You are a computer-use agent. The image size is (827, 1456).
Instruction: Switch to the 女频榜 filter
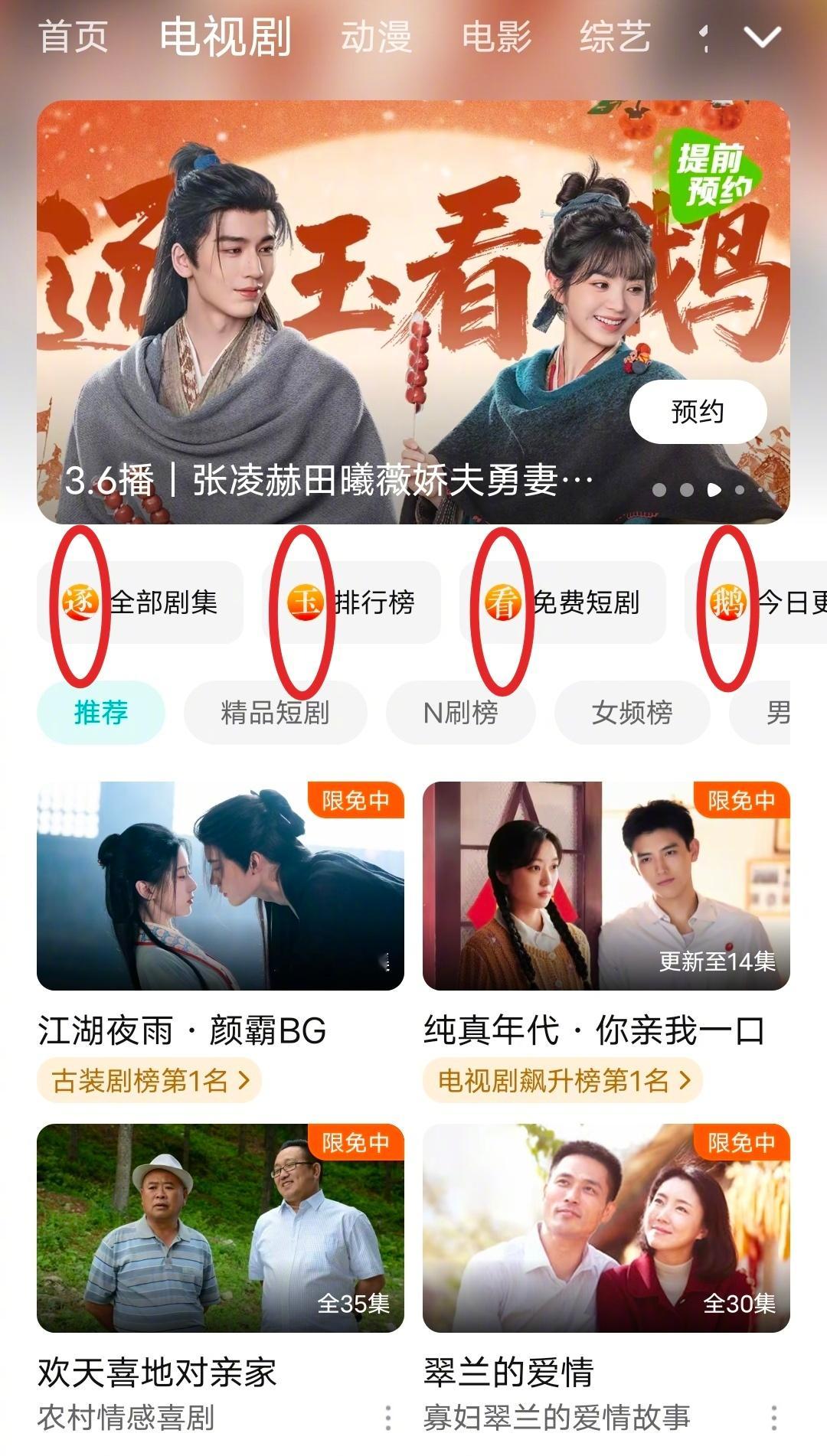pyautogui.click(x=634, y=711)
